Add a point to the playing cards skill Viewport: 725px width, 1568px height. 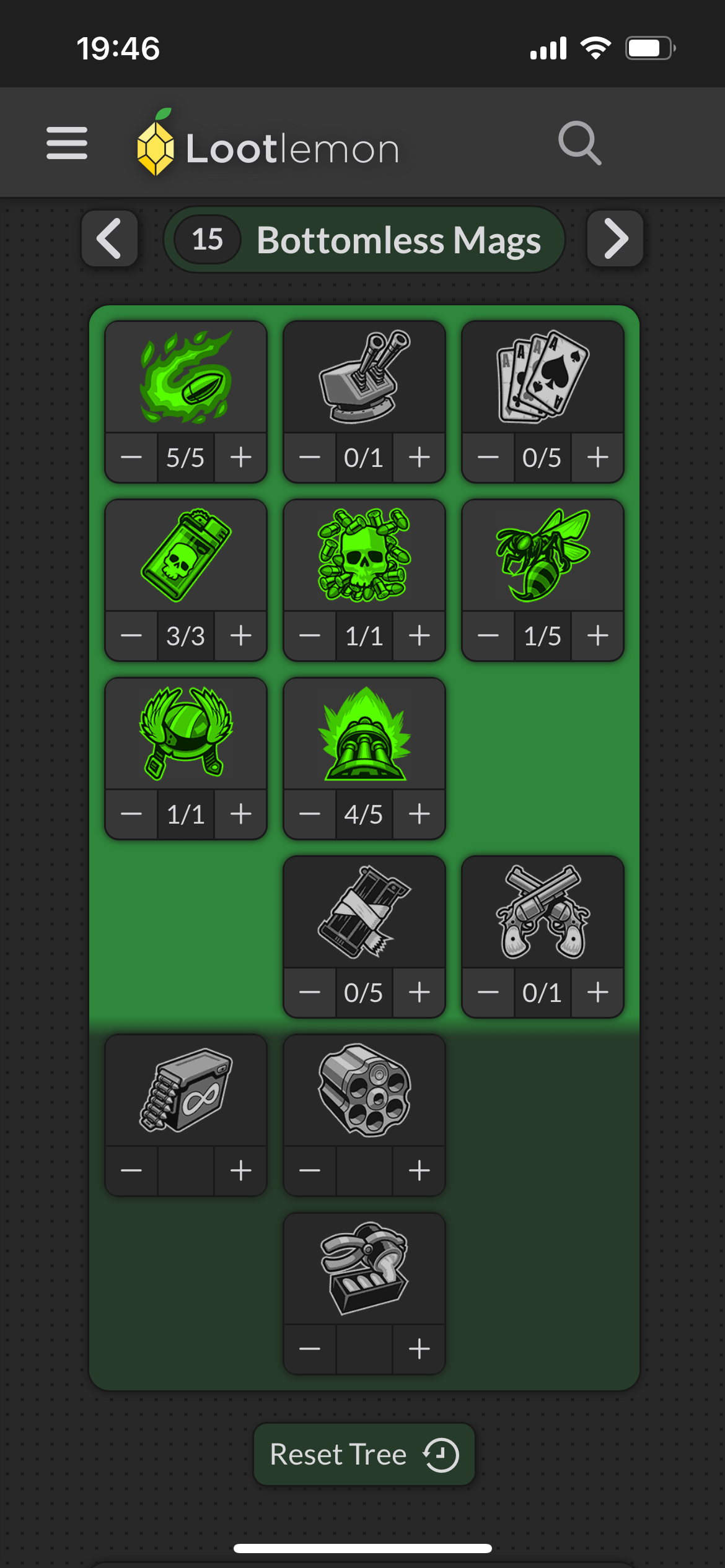coord(597,458)
